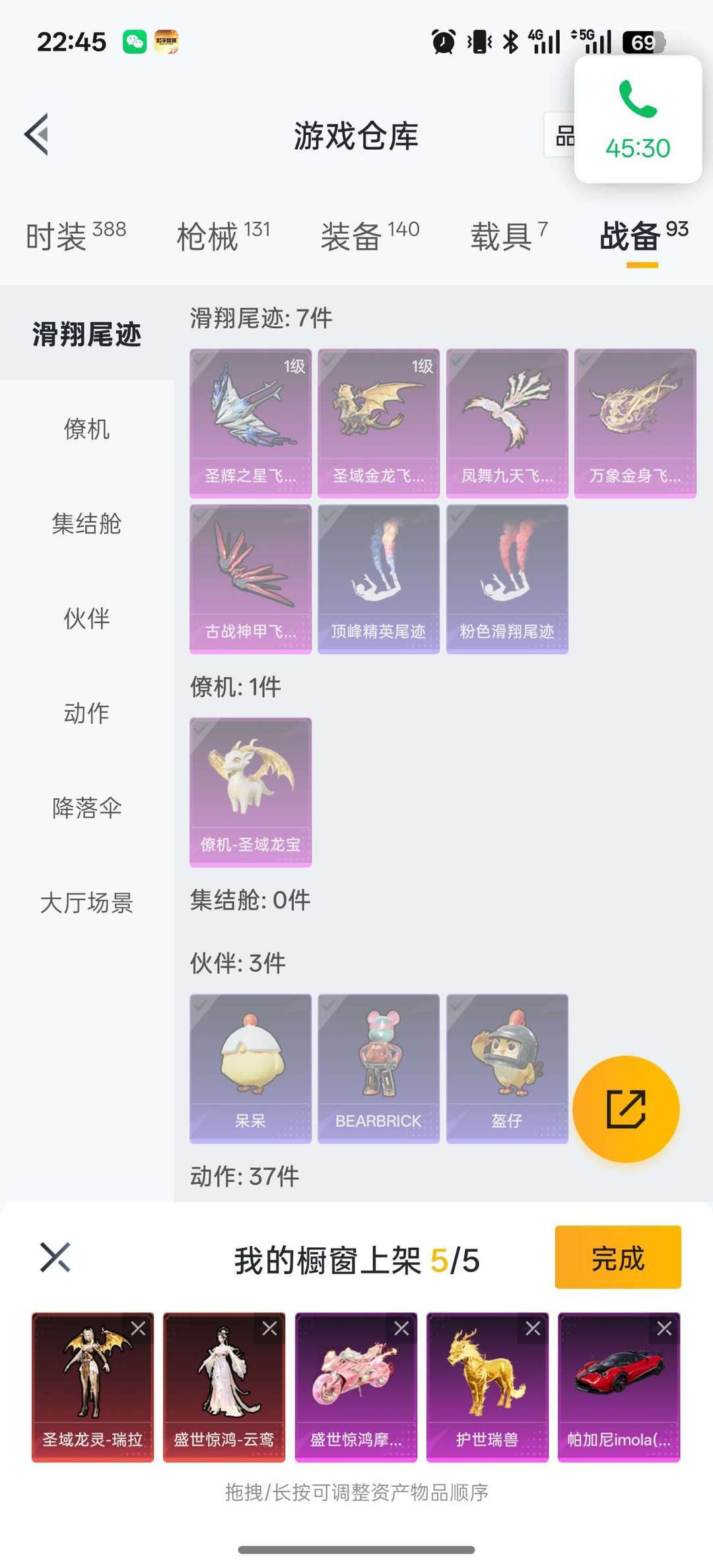Select the 圣域金龙 glide trail item
This screenshot has width=713, height=1568.
coord(378,423)
